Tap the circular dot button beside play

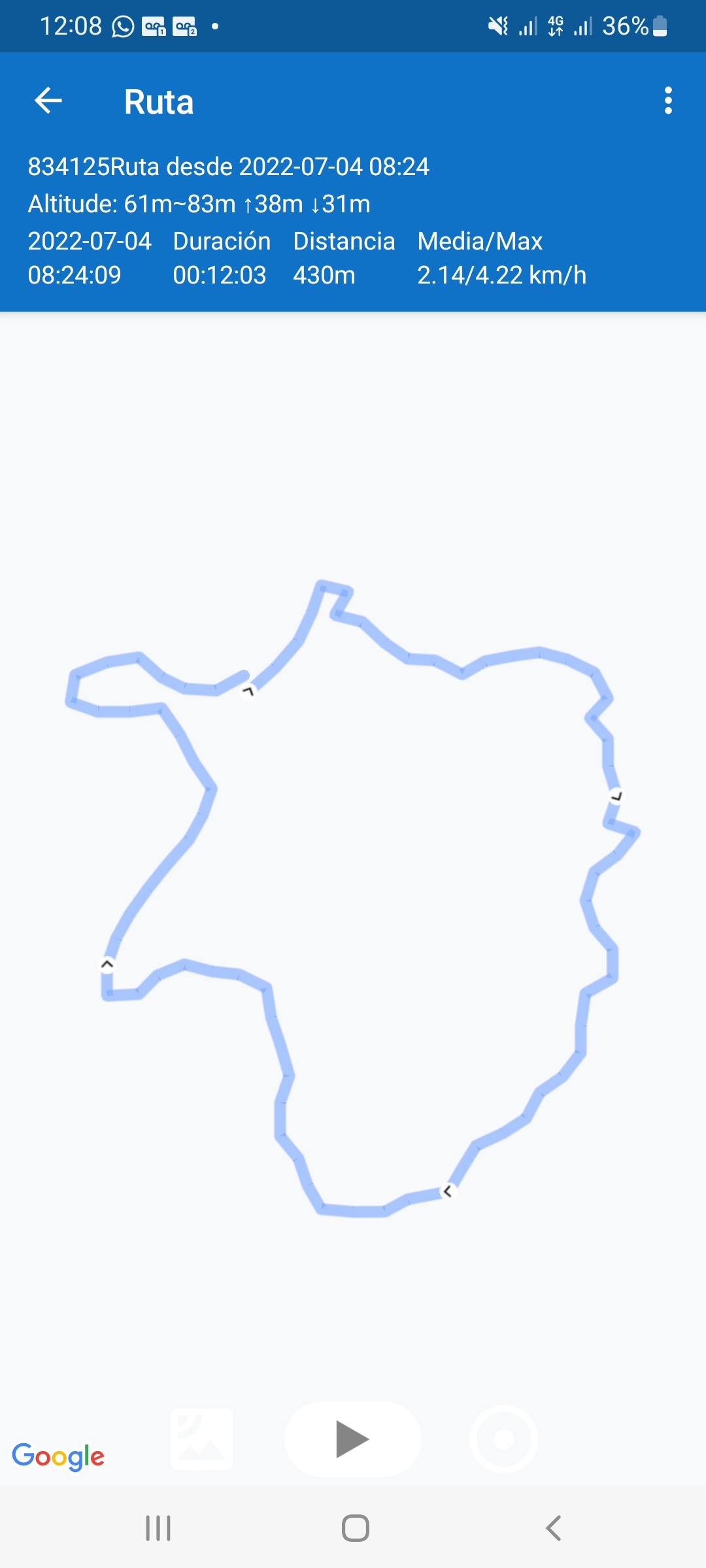click(503, 1439)
